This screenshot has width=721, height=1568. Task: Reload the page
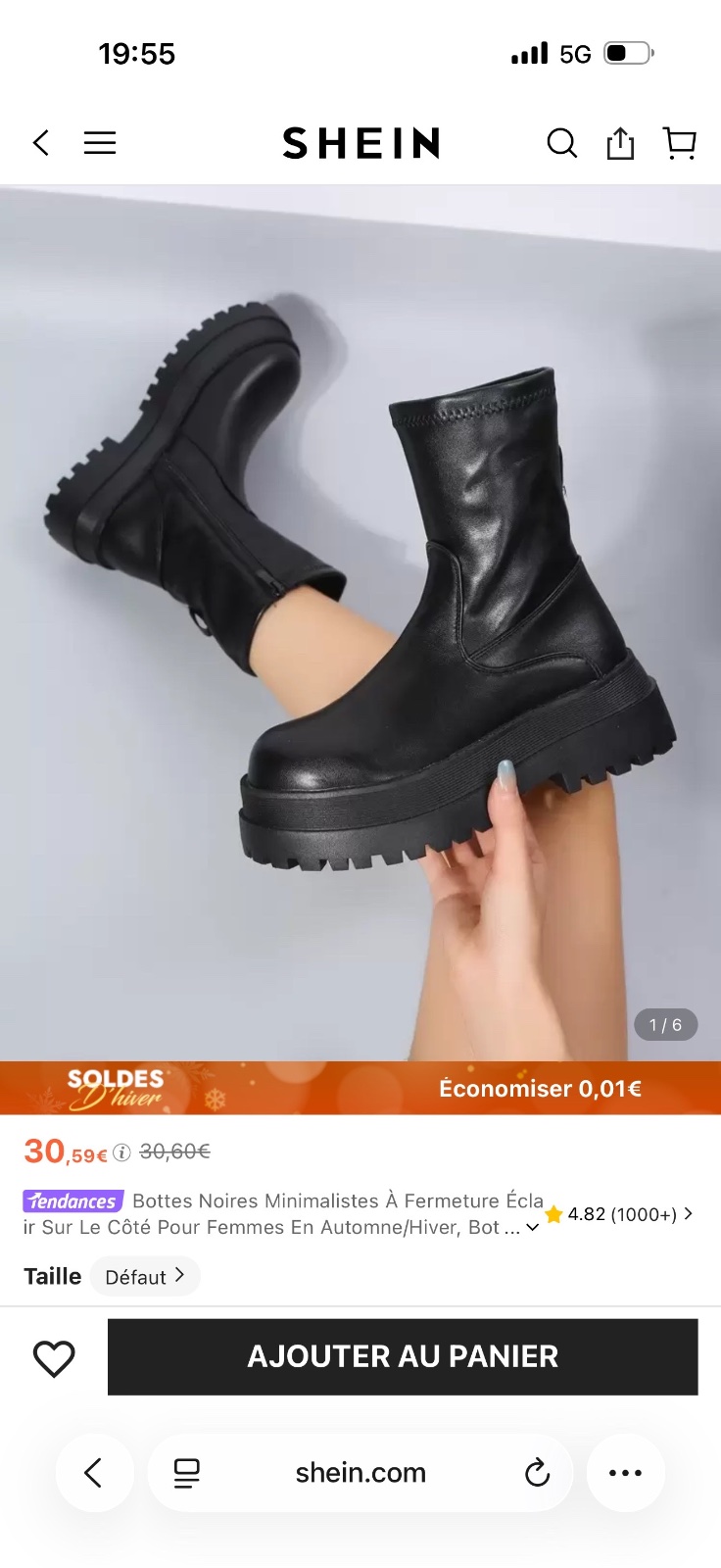click(x=537, y=1472)
